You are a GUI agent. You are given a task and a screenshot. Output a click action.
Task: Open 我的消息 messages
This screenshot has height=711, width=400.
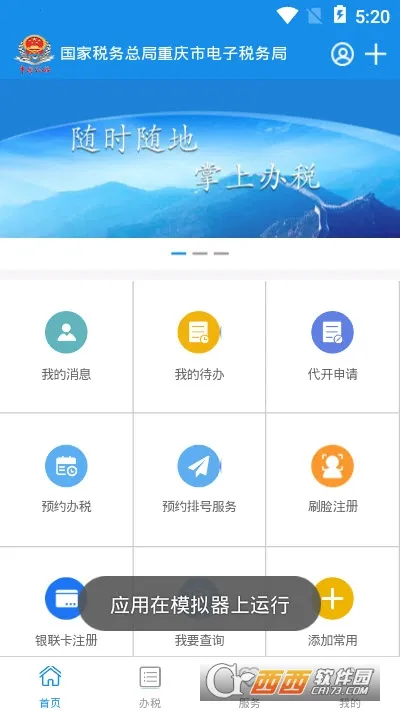point(66,346)
